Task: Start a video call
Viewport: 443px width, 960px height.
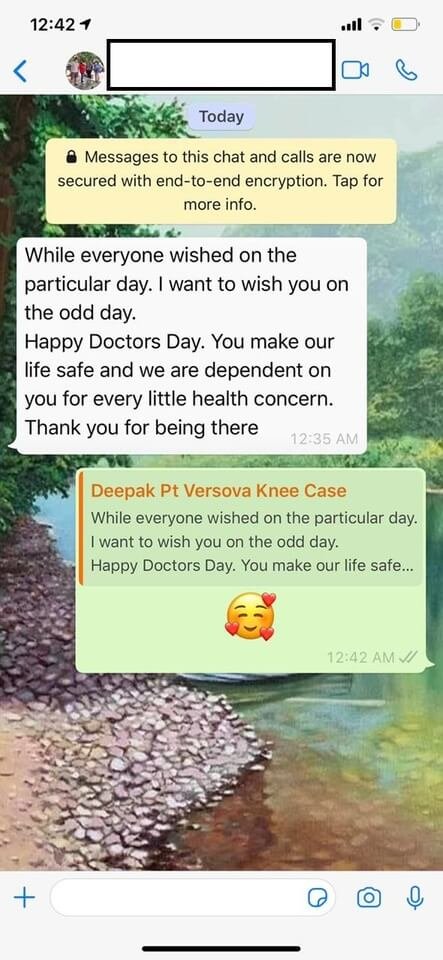Action: [355, 70]
